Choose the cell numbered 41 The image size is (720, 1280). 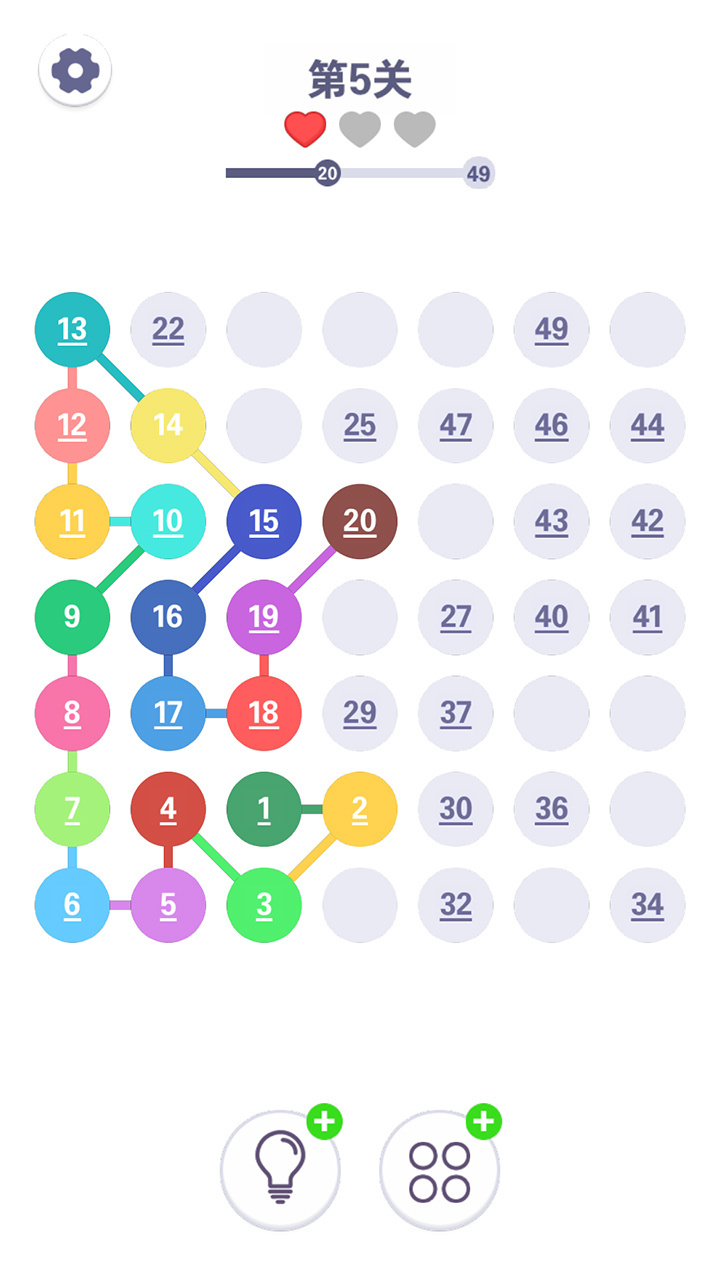(x=647, y=617)
